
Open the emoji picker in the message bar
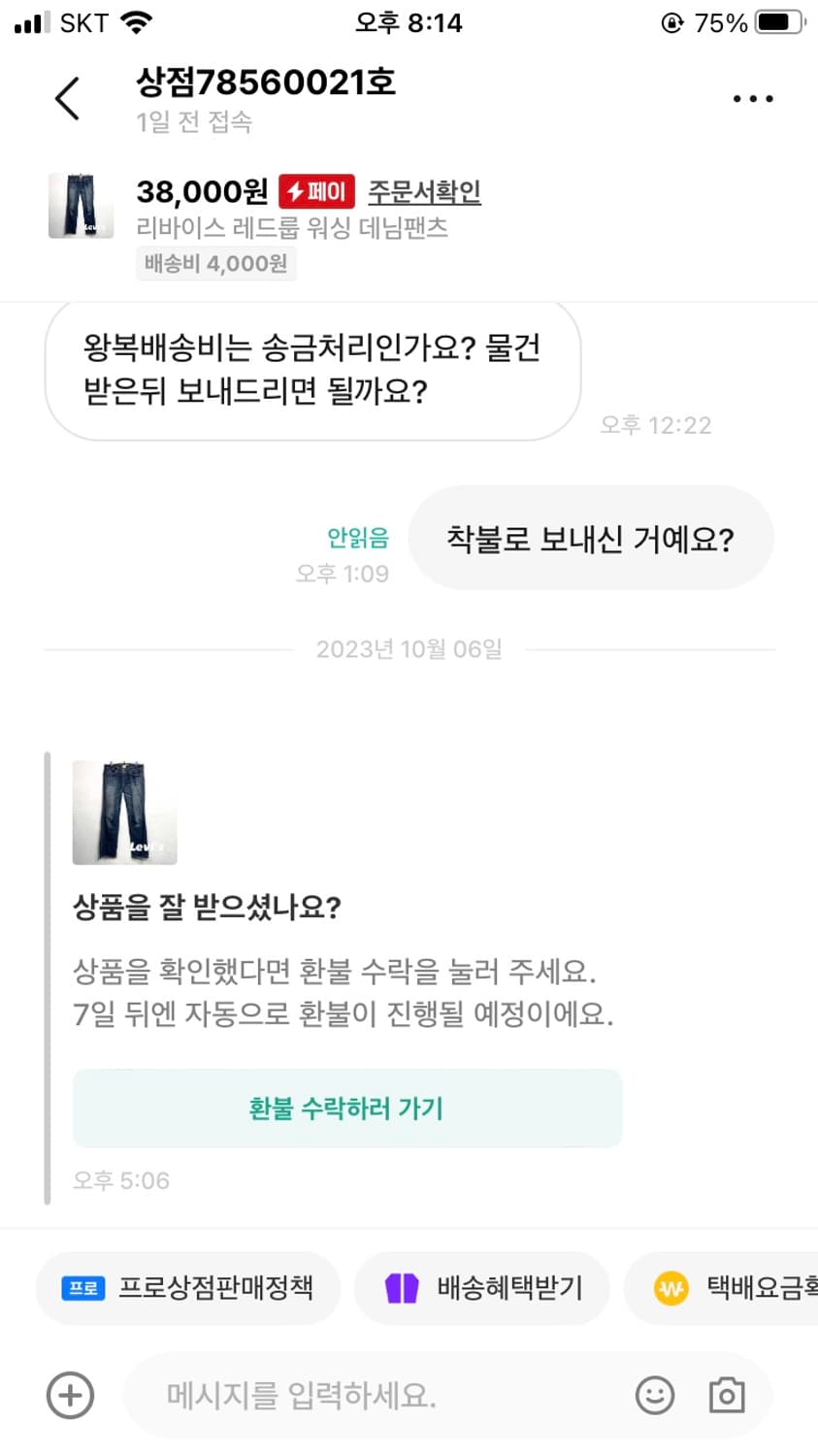(656, 1395)
